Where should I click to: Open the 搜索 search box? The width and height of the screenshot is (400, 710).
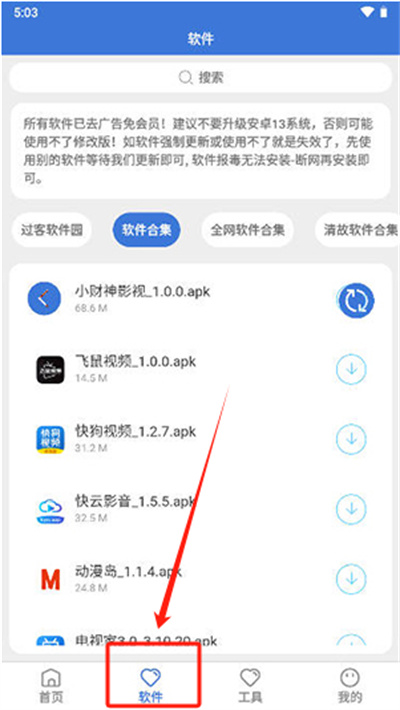pos(200,78)
